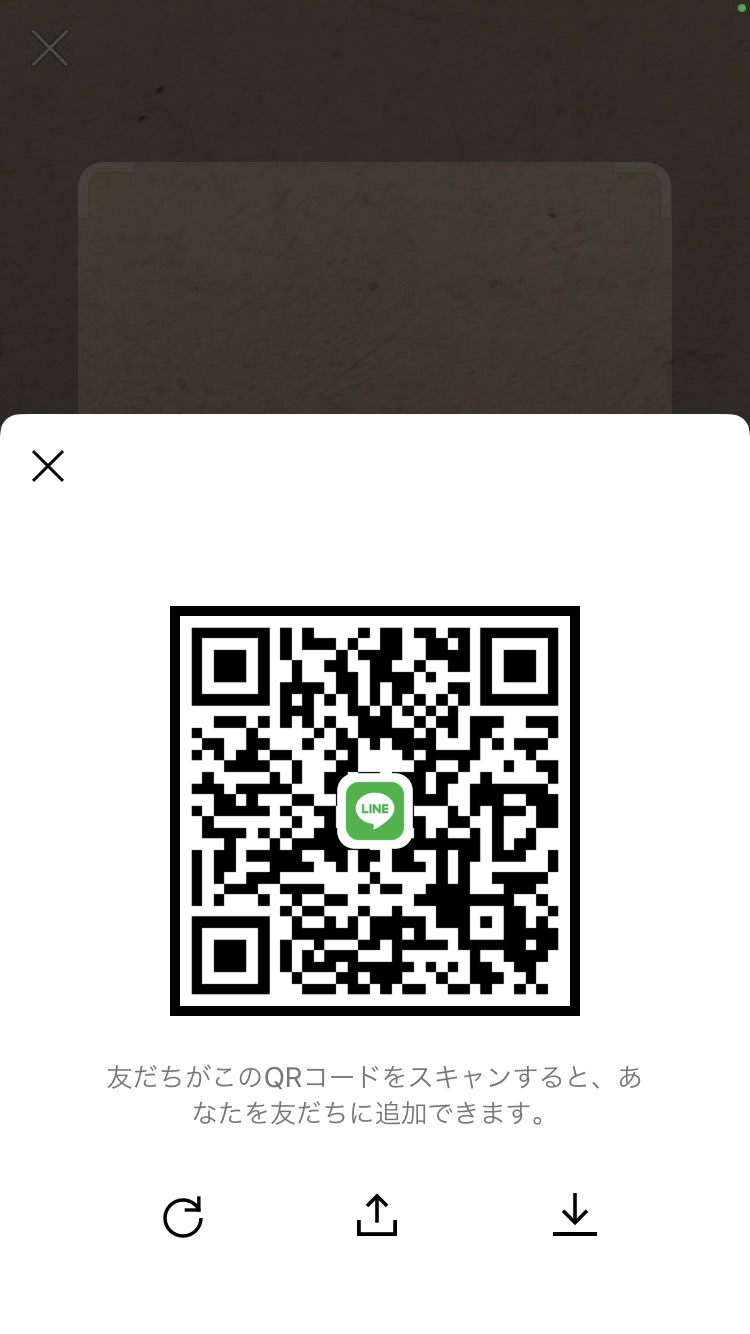Image resolution: width=750 pixels, height=1334 pixels.
Task: Download the QR code image
Action: coord(574,1215)
